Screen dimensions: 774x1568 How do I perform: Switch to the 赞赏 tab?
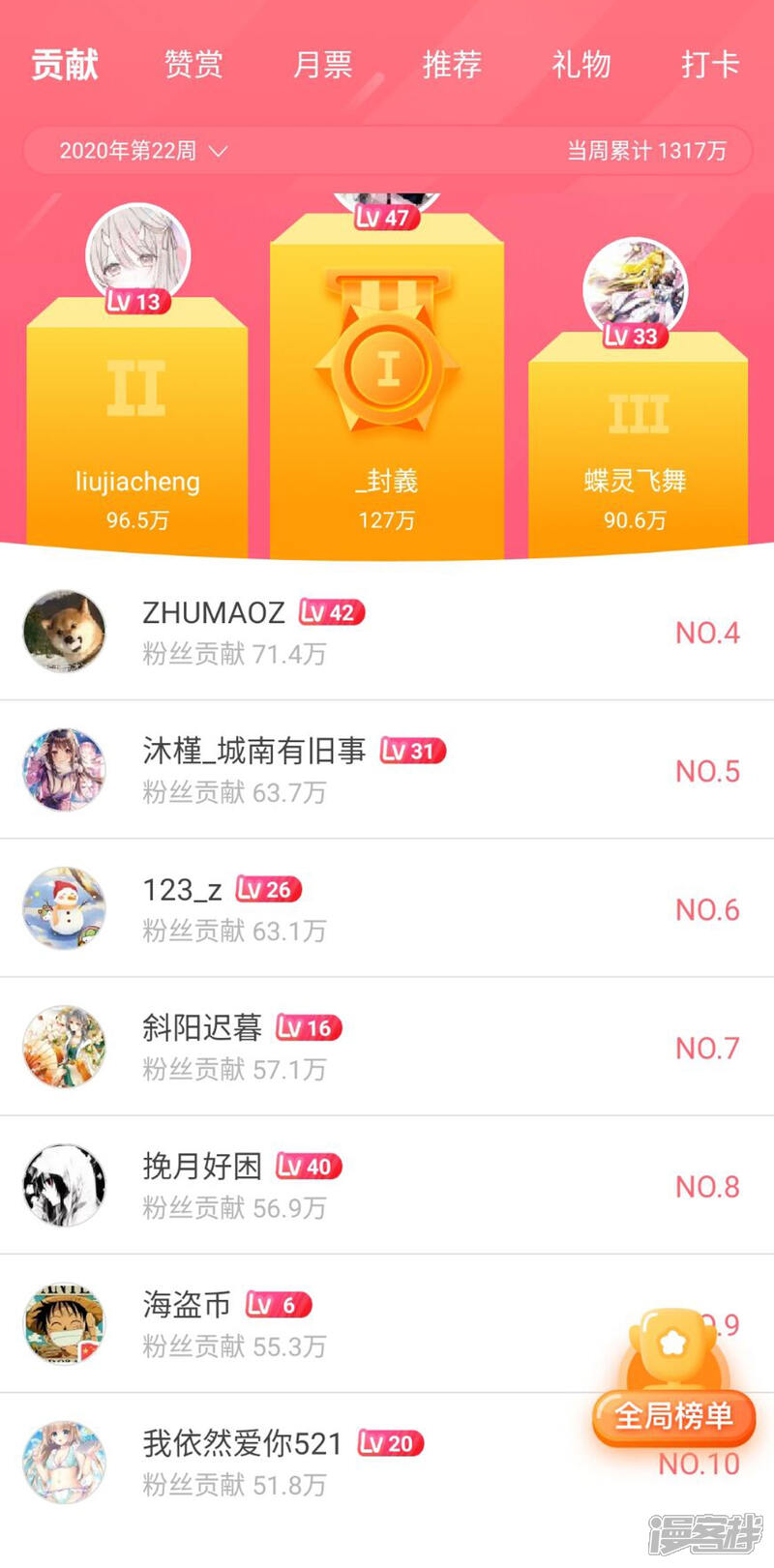193,65
